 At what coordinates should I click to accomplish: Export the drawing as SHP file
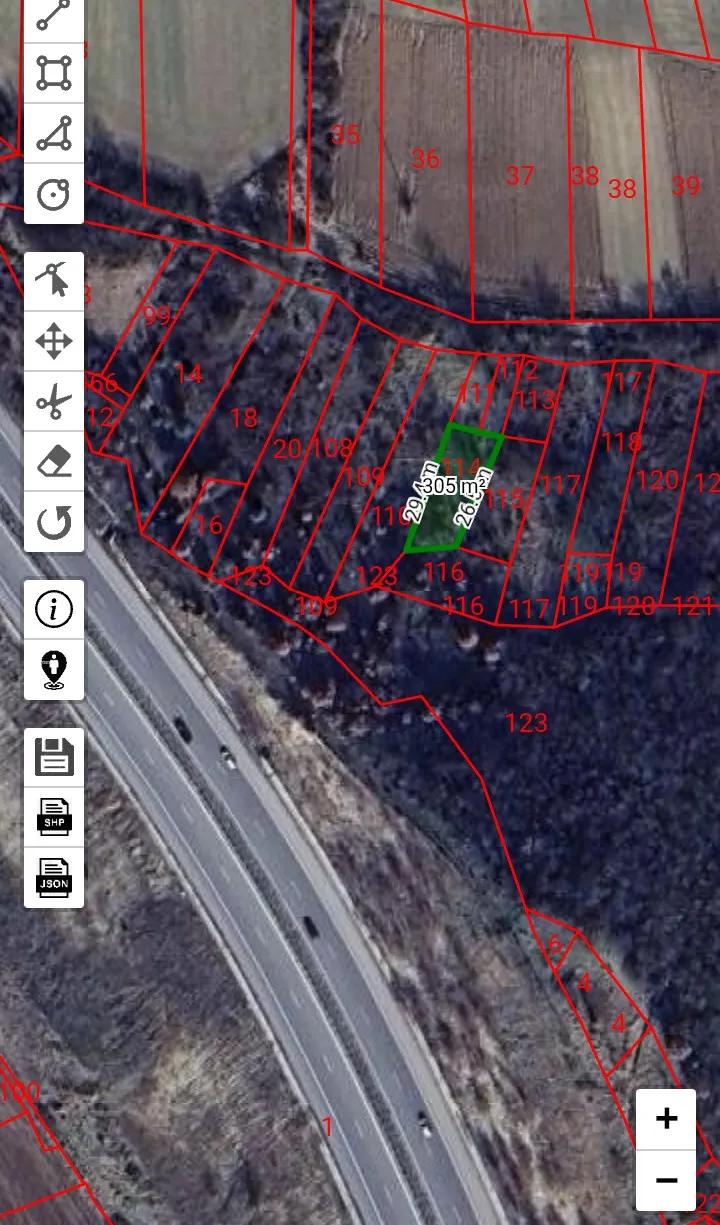(54, 817)
